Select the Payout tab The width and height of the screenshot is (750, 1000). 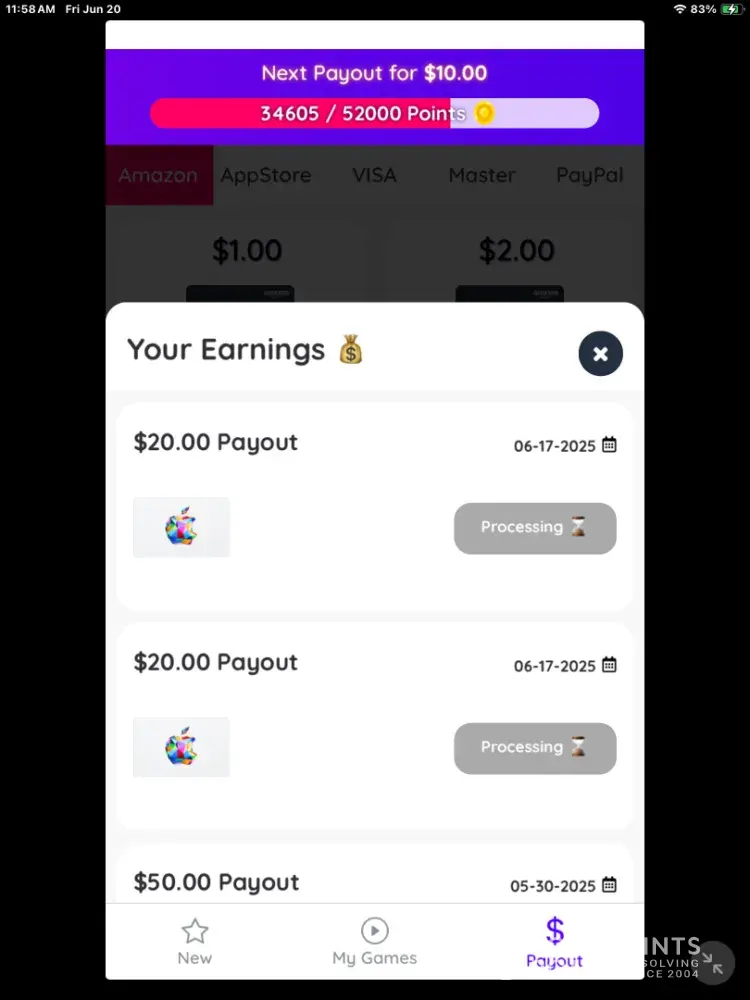coord(554,943)
